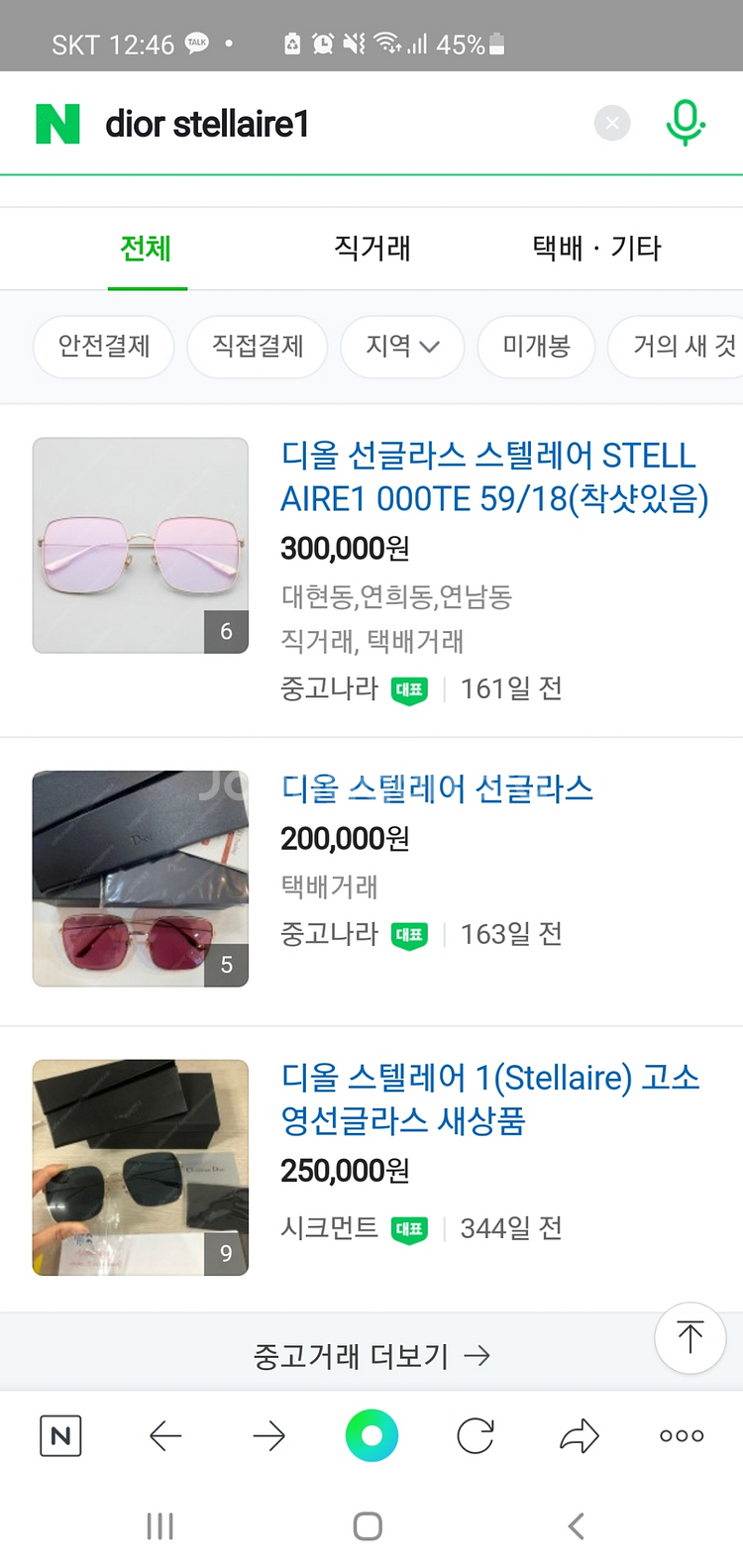Tap the green circle home button in toolbar

coord(371,1435)
